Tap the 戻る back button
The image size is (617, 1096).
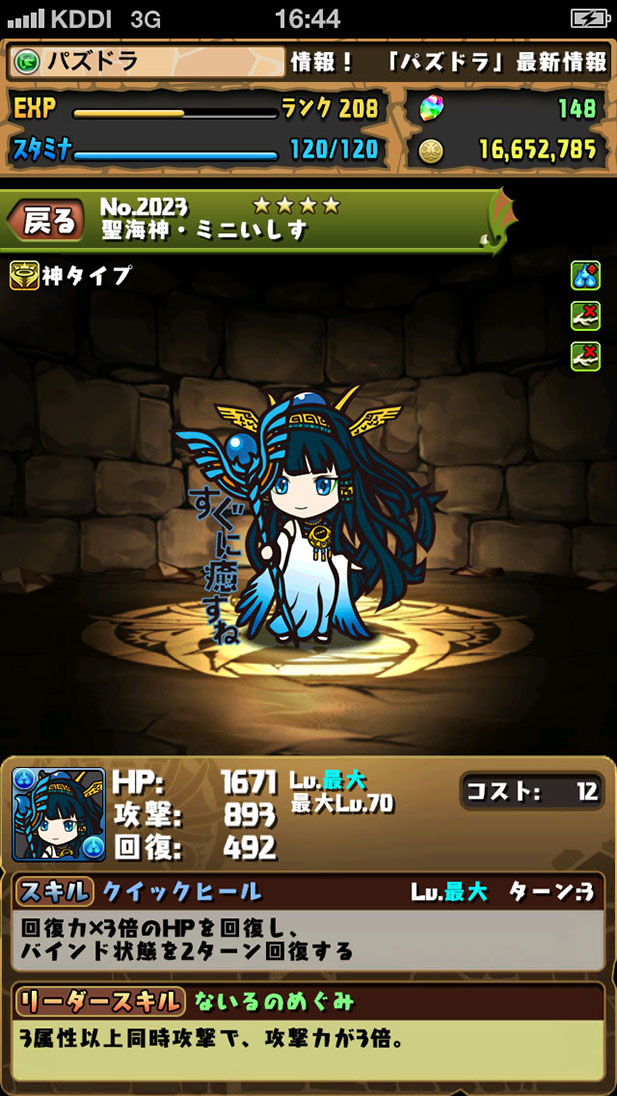pyautogui.click(x=46, y=220)
